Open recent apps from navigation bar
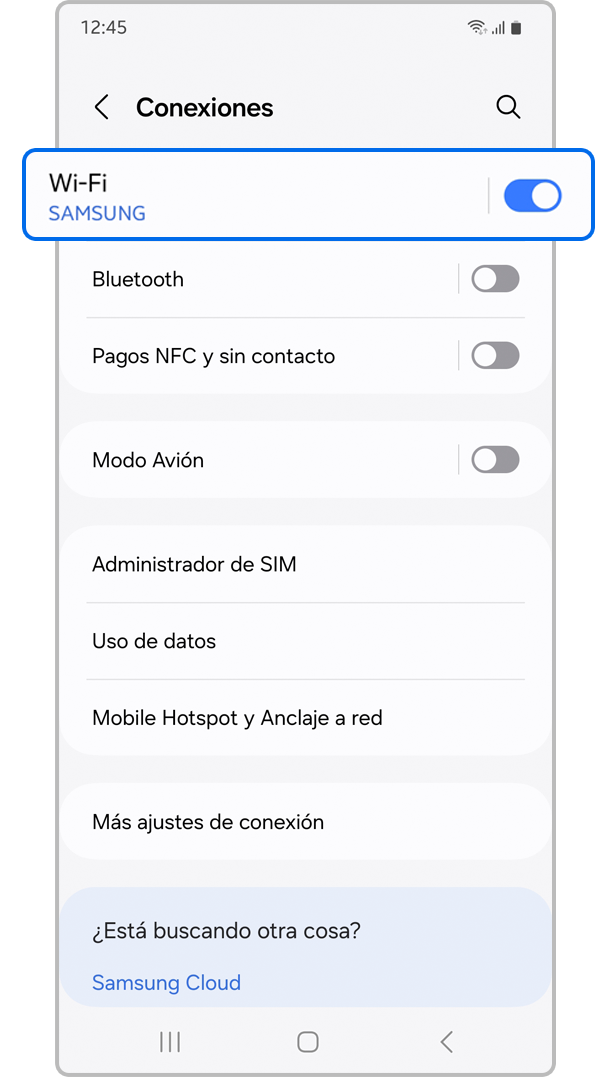This screenshot has height=1077, width=600. pyautogui.click(x=170, y=1042)
